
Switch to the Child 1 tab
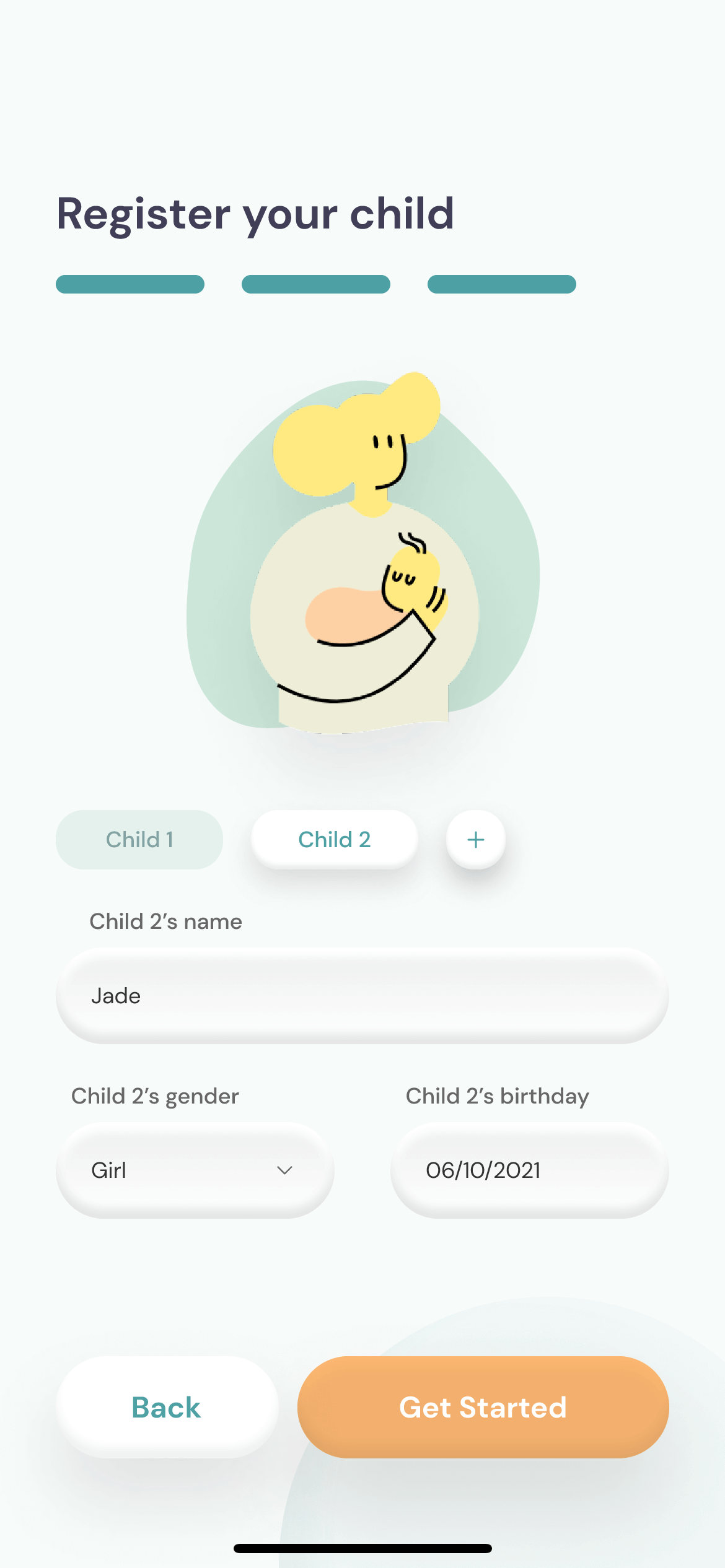(x=139, y=840)
